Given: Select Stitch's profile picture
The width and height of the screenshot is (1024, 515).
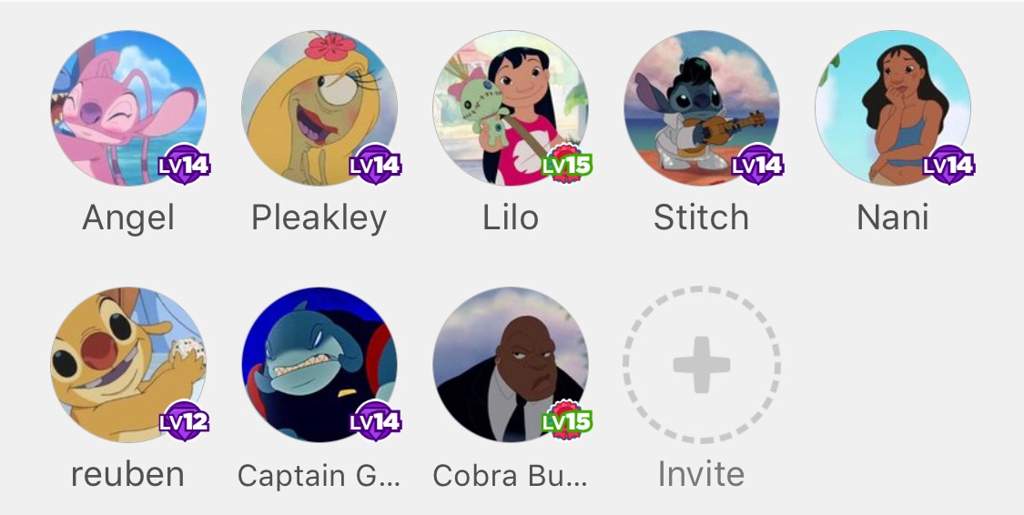Looking at the screenshot, I should click(701, 108).
